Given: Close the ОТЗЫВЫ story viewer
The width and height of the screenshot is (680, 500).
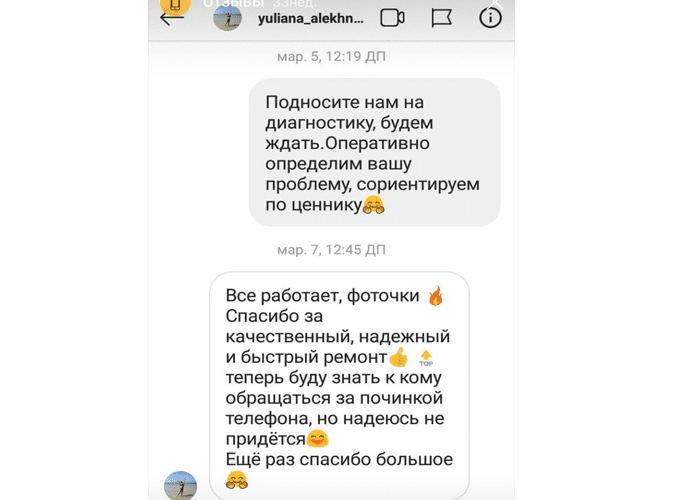Looking at the screenshot, I should [494, 3].
